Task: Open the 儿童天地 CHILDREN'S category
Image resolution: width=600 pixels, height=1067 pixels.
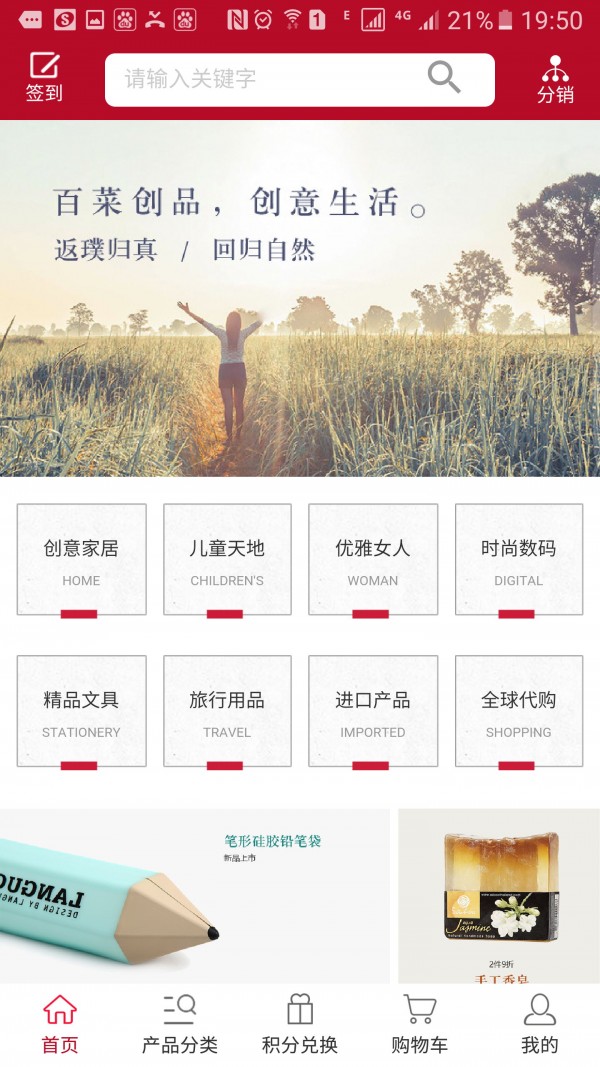Action: pyautogui.click(x=227, y=560)
